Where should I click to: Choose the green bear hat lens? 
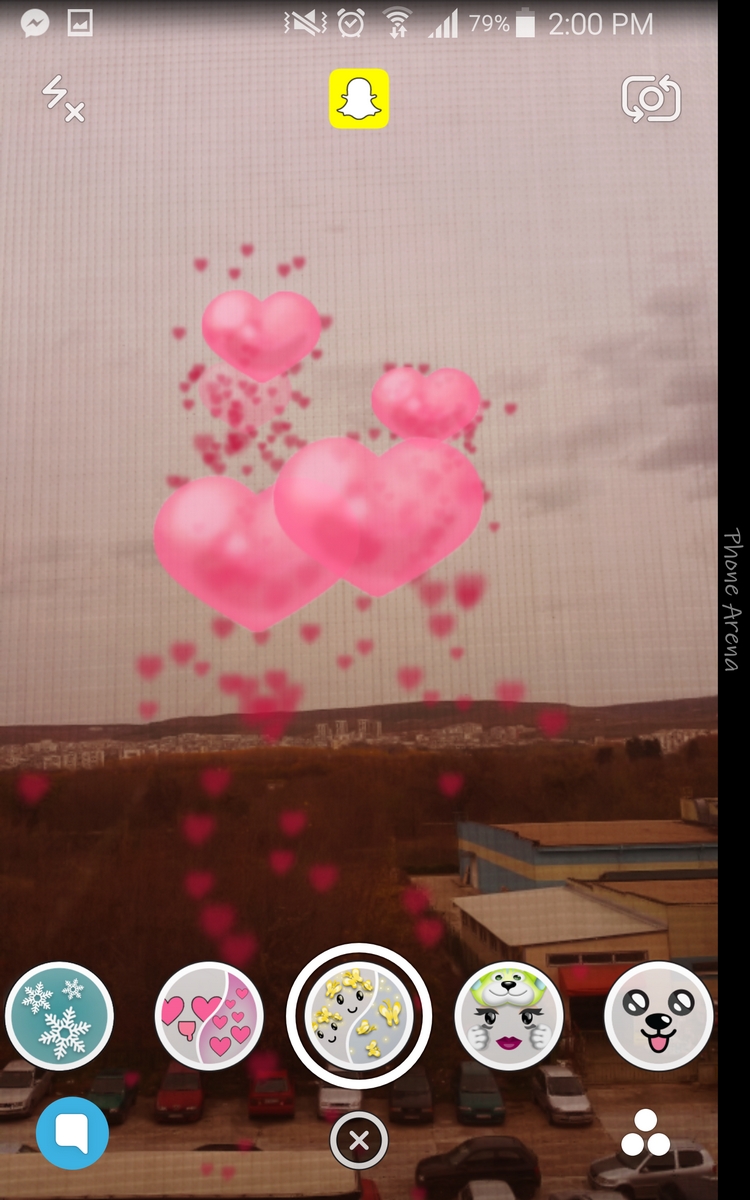point(509,1016)
